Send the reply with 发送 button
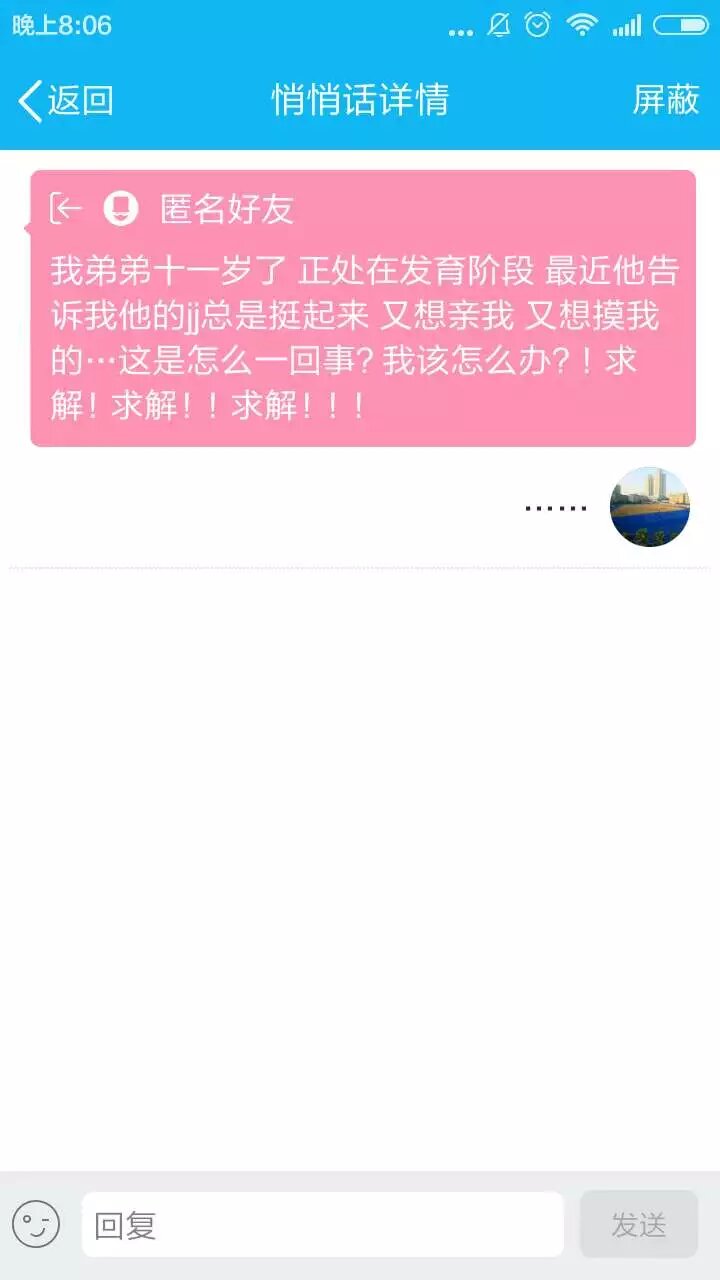The height and width of the screenshot is (1280, 720). tap(638, 1224)
